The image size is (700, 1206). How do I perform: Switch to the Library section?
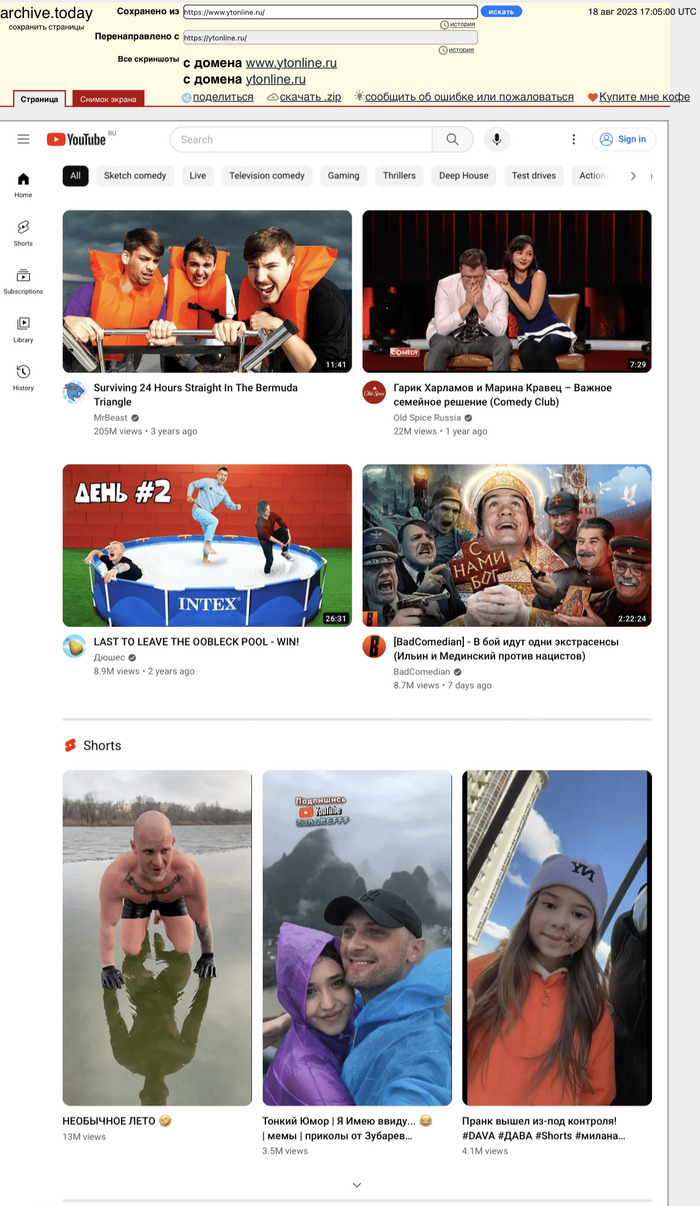(23, 329)
